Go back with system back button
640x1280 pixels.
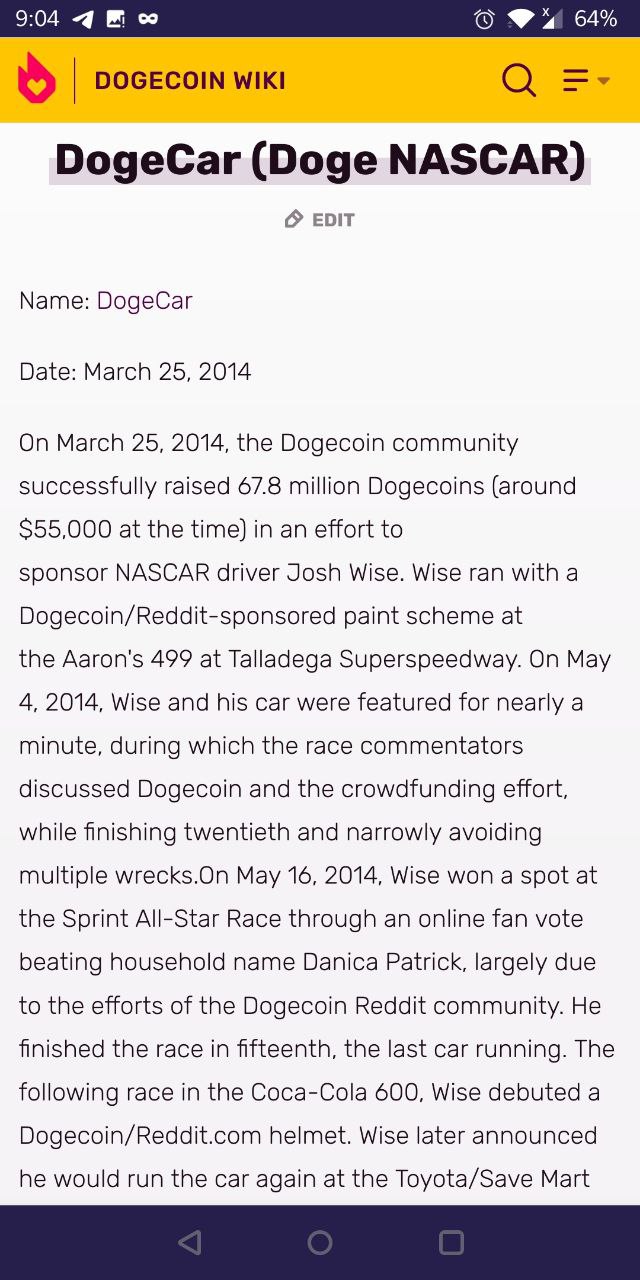click(189, 1242)
